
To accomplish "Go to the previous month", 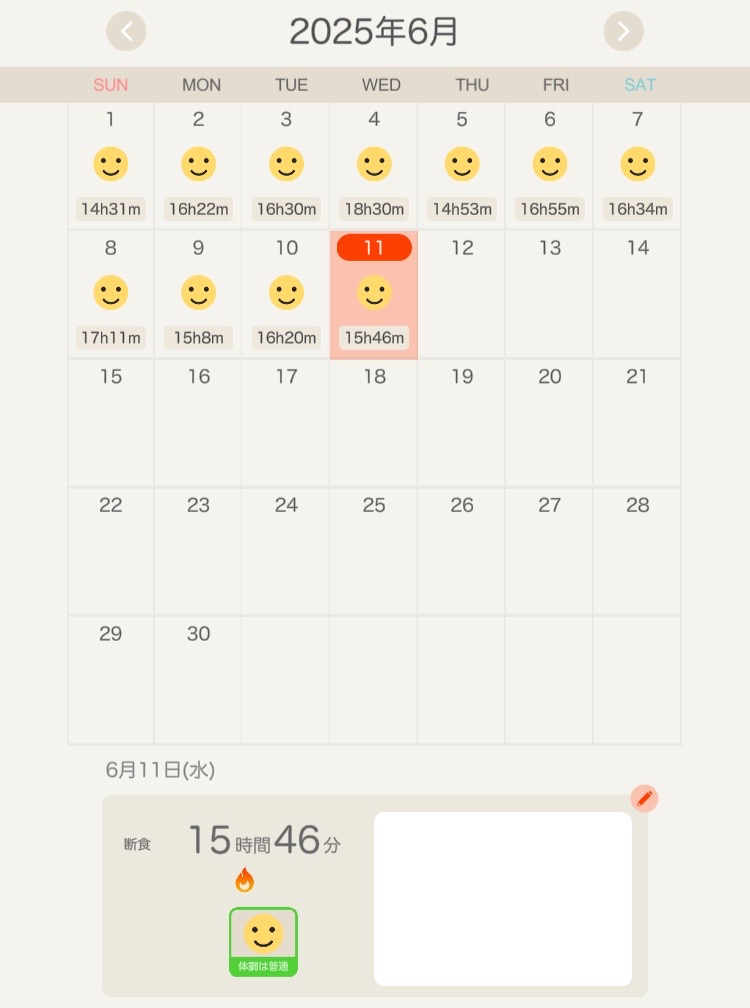I will click(126, 31).
